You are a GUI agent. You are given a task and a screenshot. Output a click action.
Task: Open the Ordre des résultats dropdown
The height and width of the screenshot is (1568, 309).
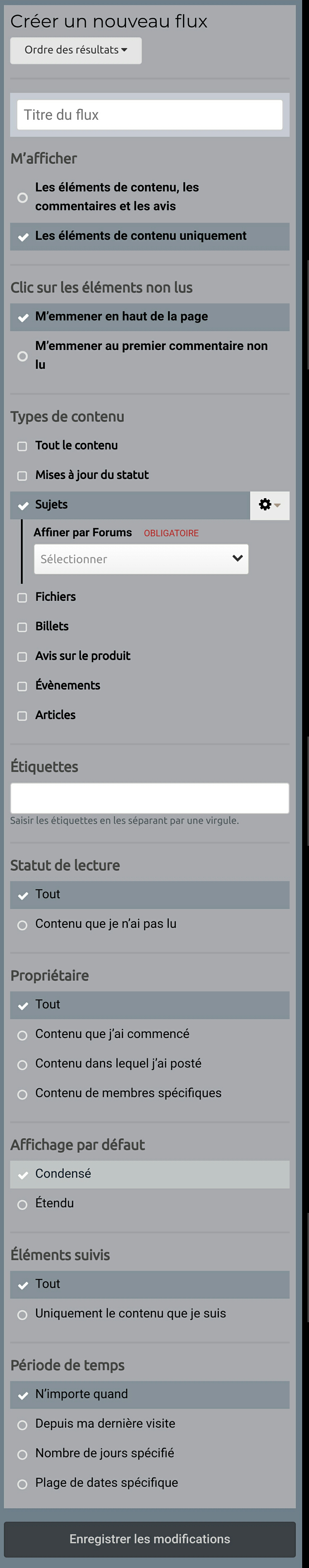pos(76,50)
